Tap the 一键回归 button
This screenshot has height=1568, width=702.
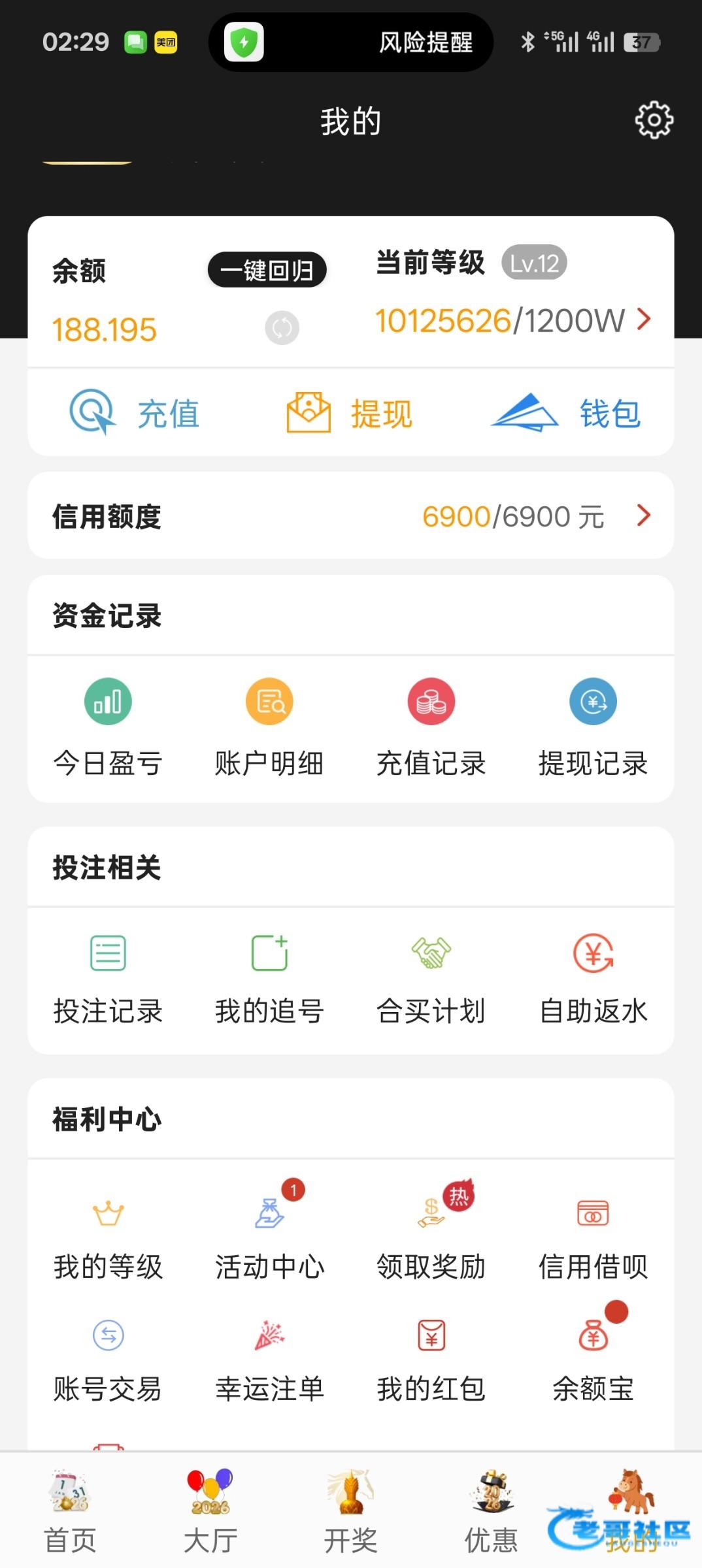tap(267, 270)
